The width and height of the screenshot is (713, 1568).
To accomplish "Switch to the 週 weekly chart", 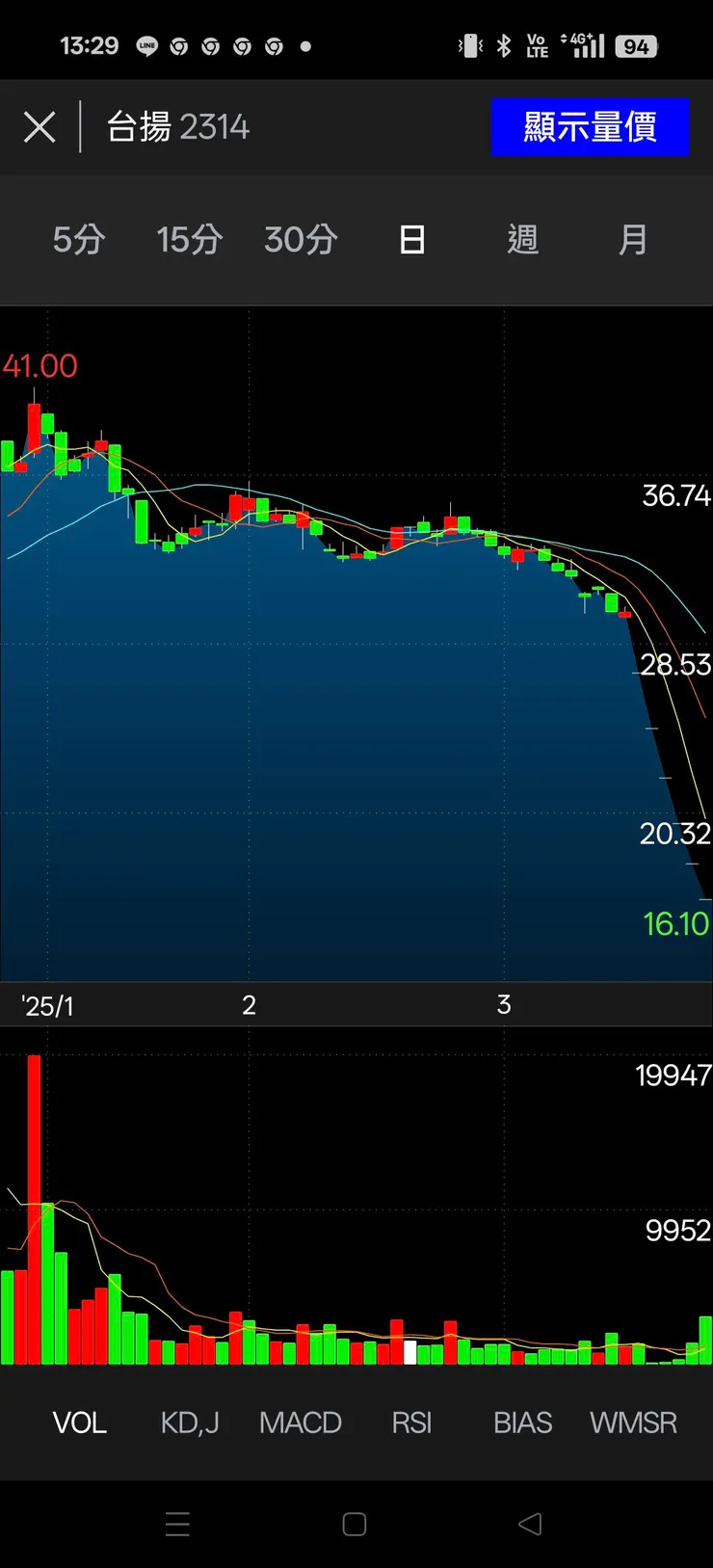I will 522,239.
